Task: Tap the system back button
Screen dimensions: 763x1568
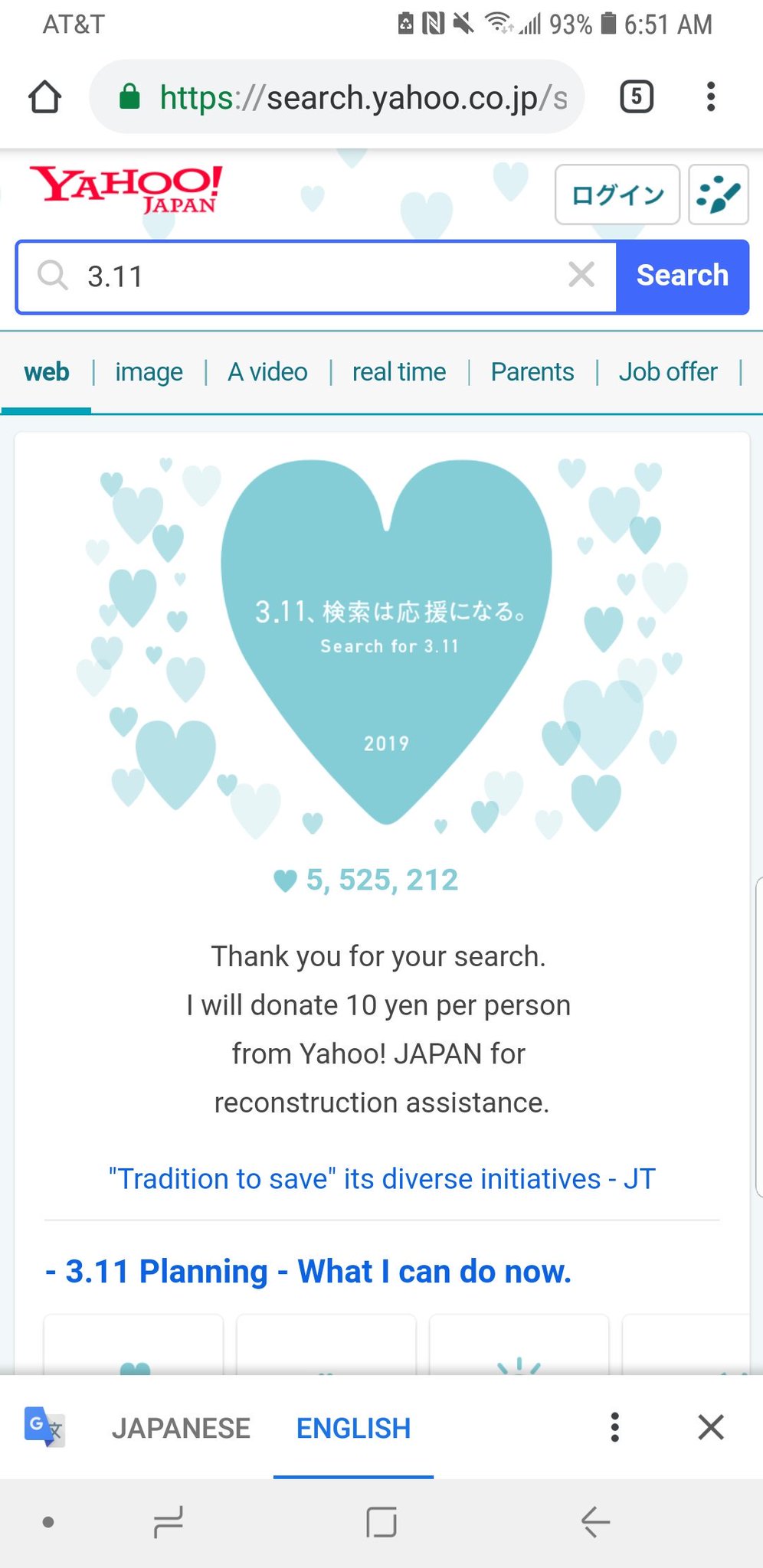Action: pyautogui.click(x=595, y=1522)
